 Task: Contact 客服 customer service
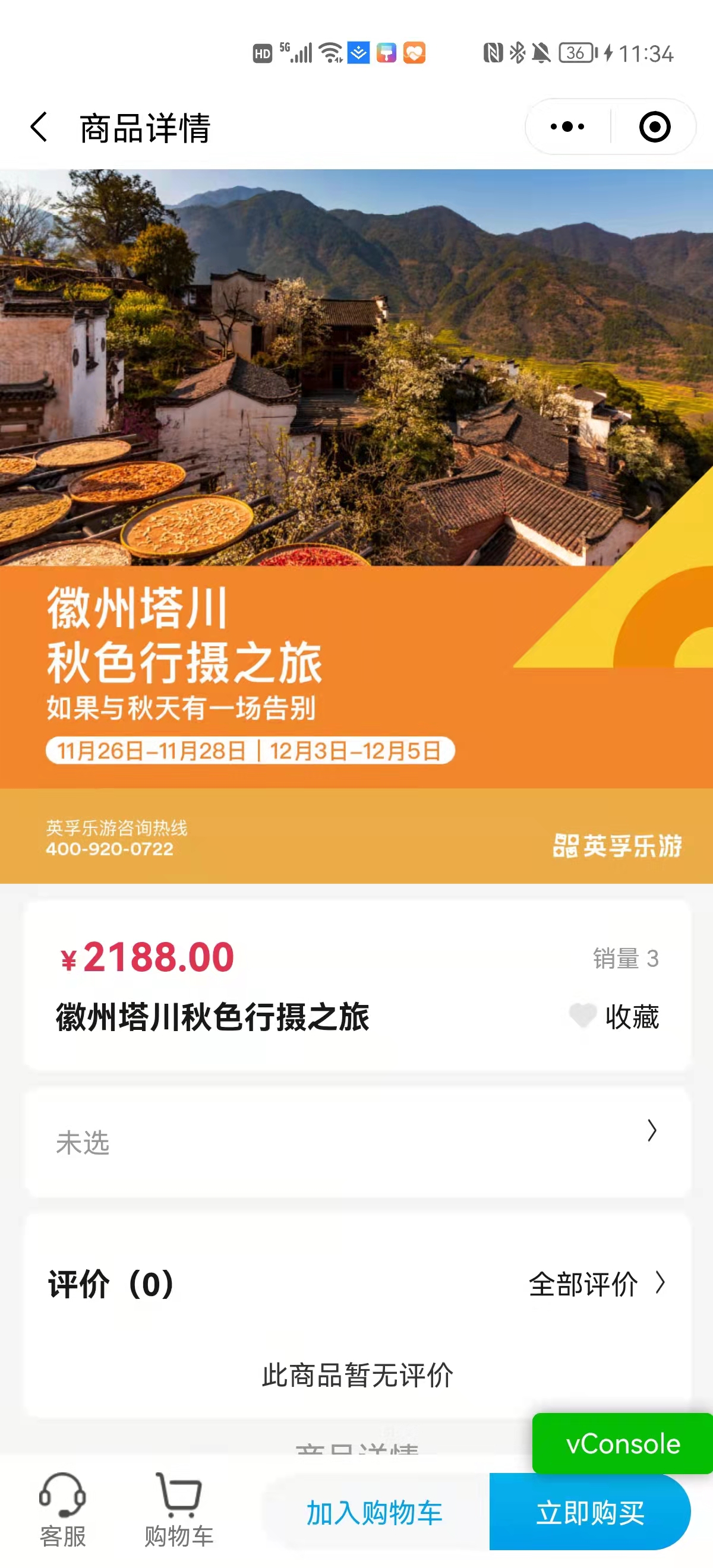[63, 1511]
